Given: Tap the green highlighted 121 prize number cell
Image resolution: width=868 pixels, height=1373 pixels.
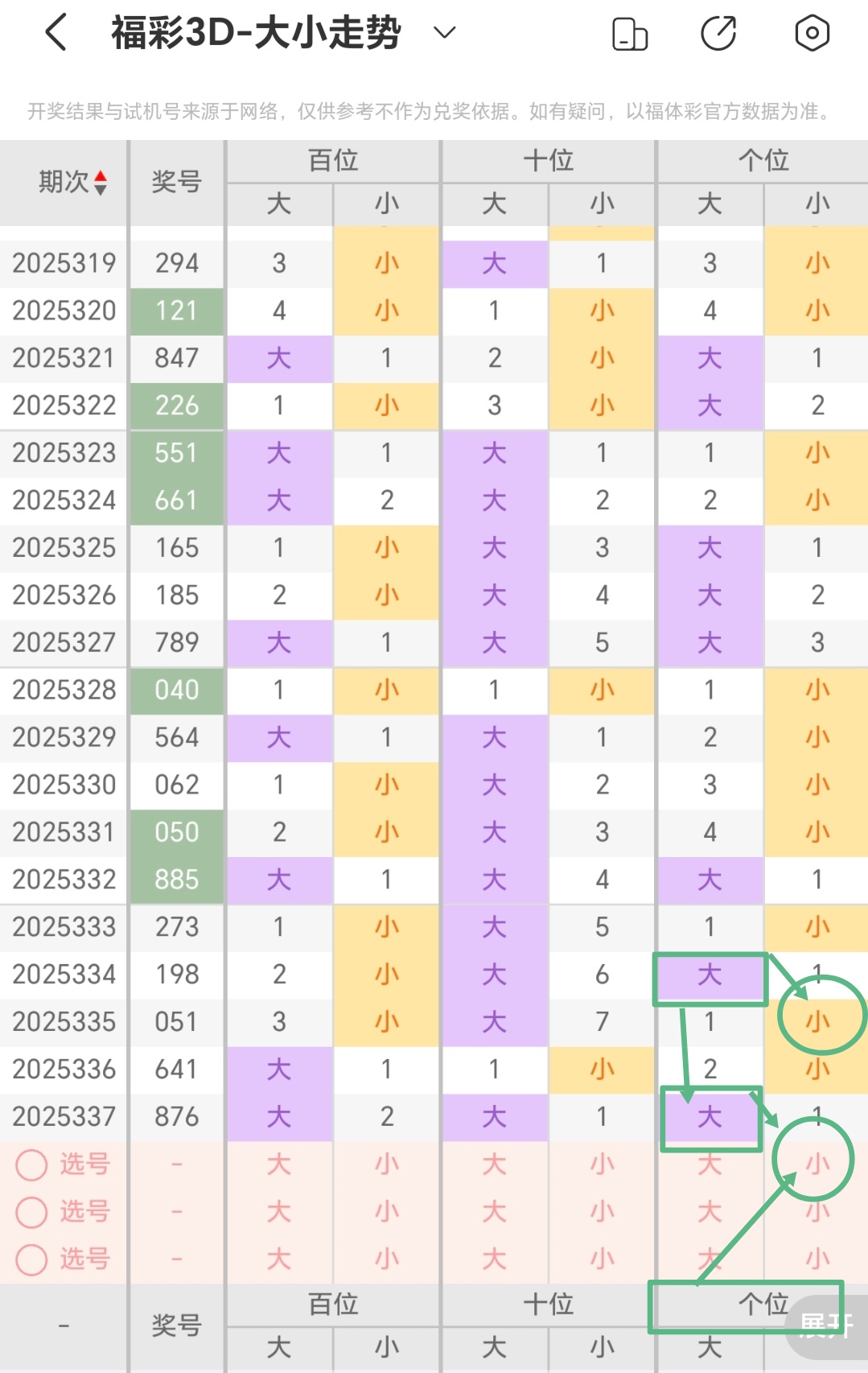Looking at the screenshot, I should pyautogui.click(x=176, y=310).
